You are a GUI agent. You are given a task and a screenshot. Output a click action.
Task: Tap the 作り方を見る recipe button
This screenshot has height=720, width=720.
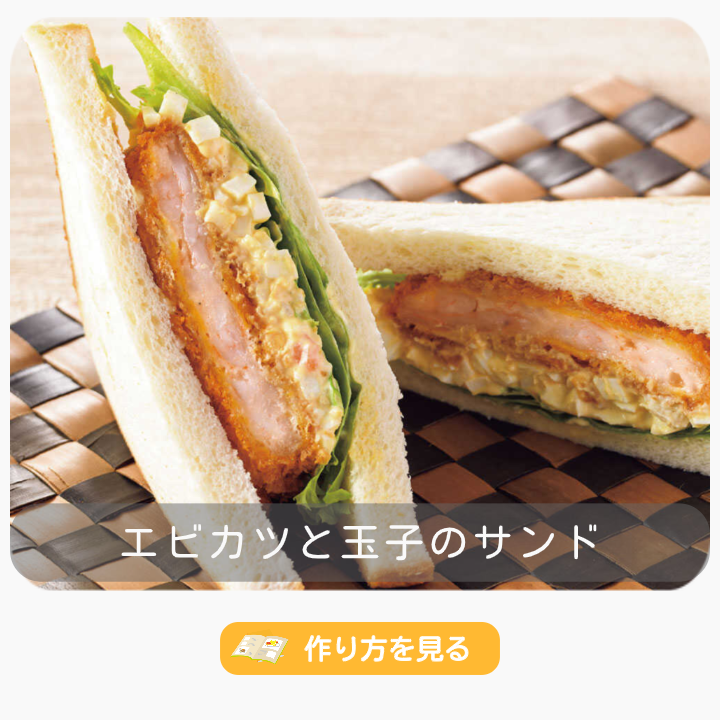(360, 648)
